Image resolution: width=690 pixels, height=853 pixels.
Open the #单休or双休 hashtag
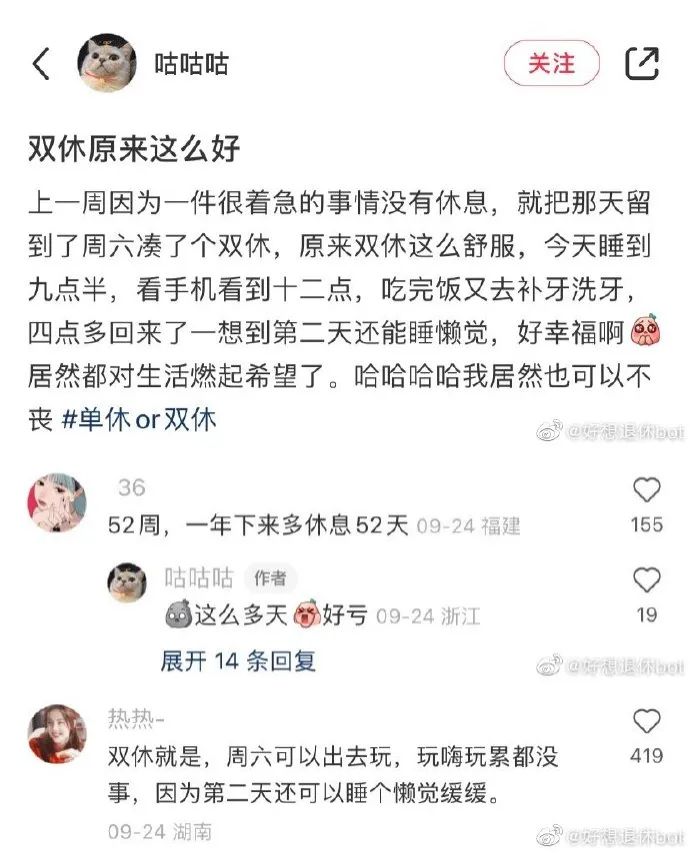pos(138,418)
